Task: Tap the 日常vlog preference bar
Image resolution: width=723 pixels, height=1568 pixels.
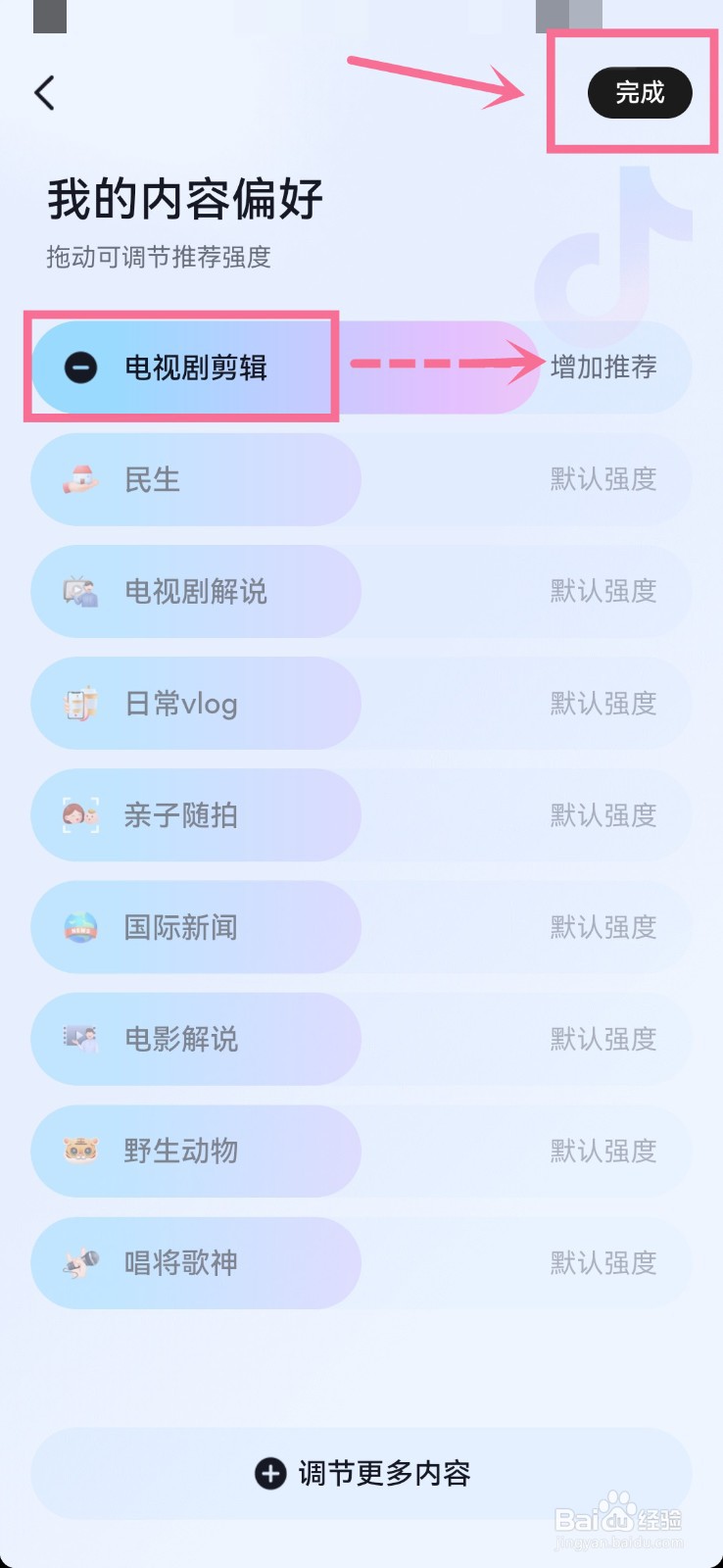Action: click(x=196, y=703)
